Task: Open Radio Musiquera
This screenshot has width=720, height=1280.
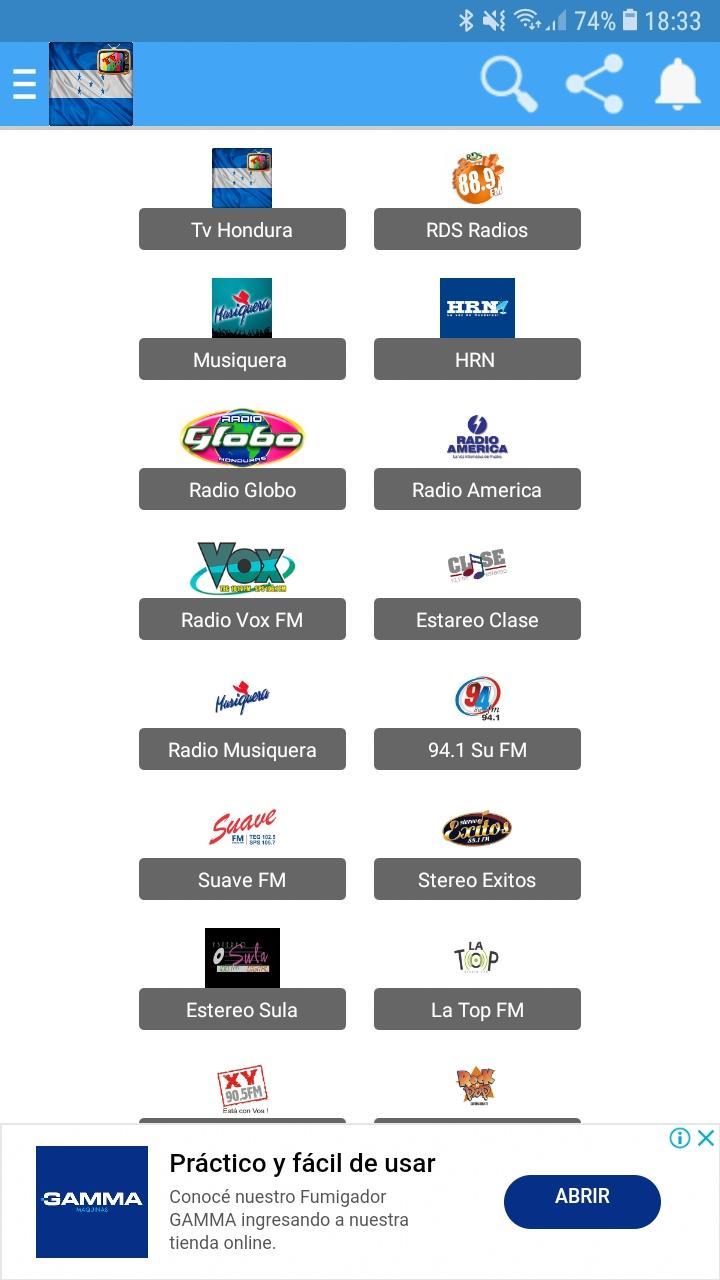Action: (x=242, y=749)
